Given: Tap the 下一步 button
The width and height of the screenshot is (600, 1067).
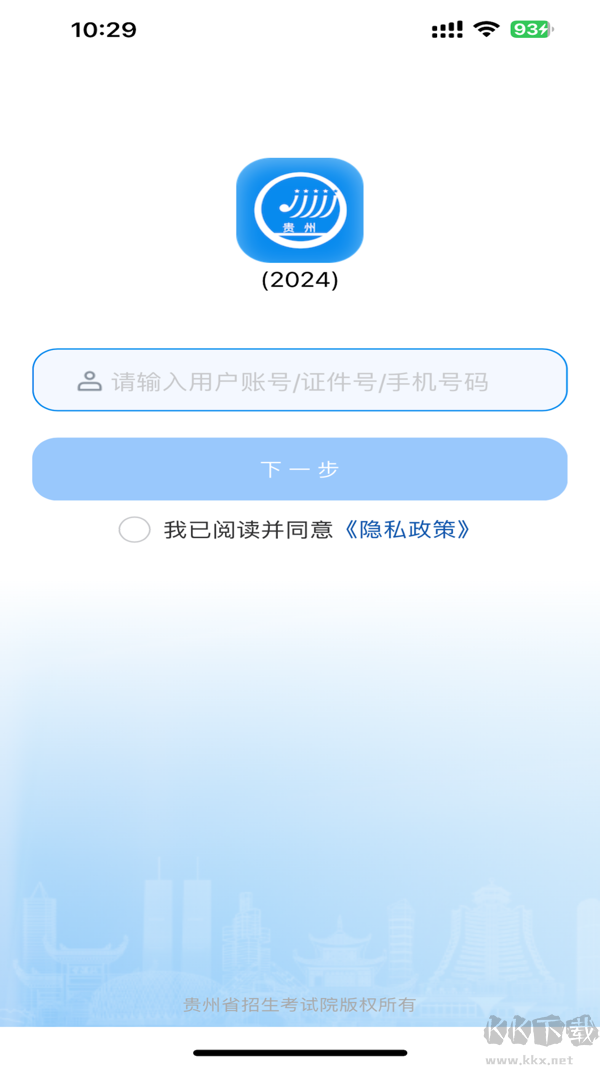Looking at the screenshot, I should (300, 469).
